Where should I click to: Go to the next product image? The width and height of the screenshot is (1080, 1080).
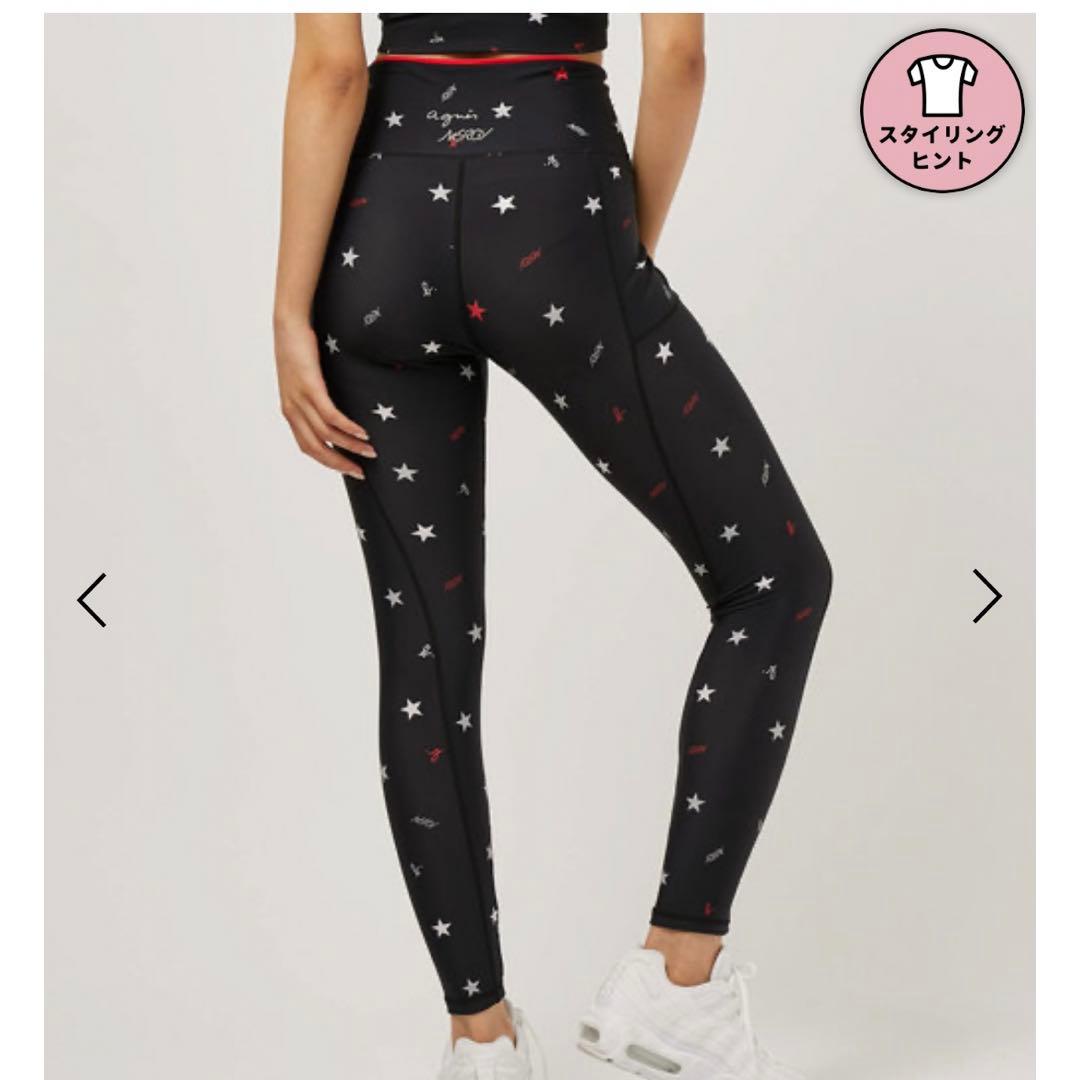[x=987, y=596]
